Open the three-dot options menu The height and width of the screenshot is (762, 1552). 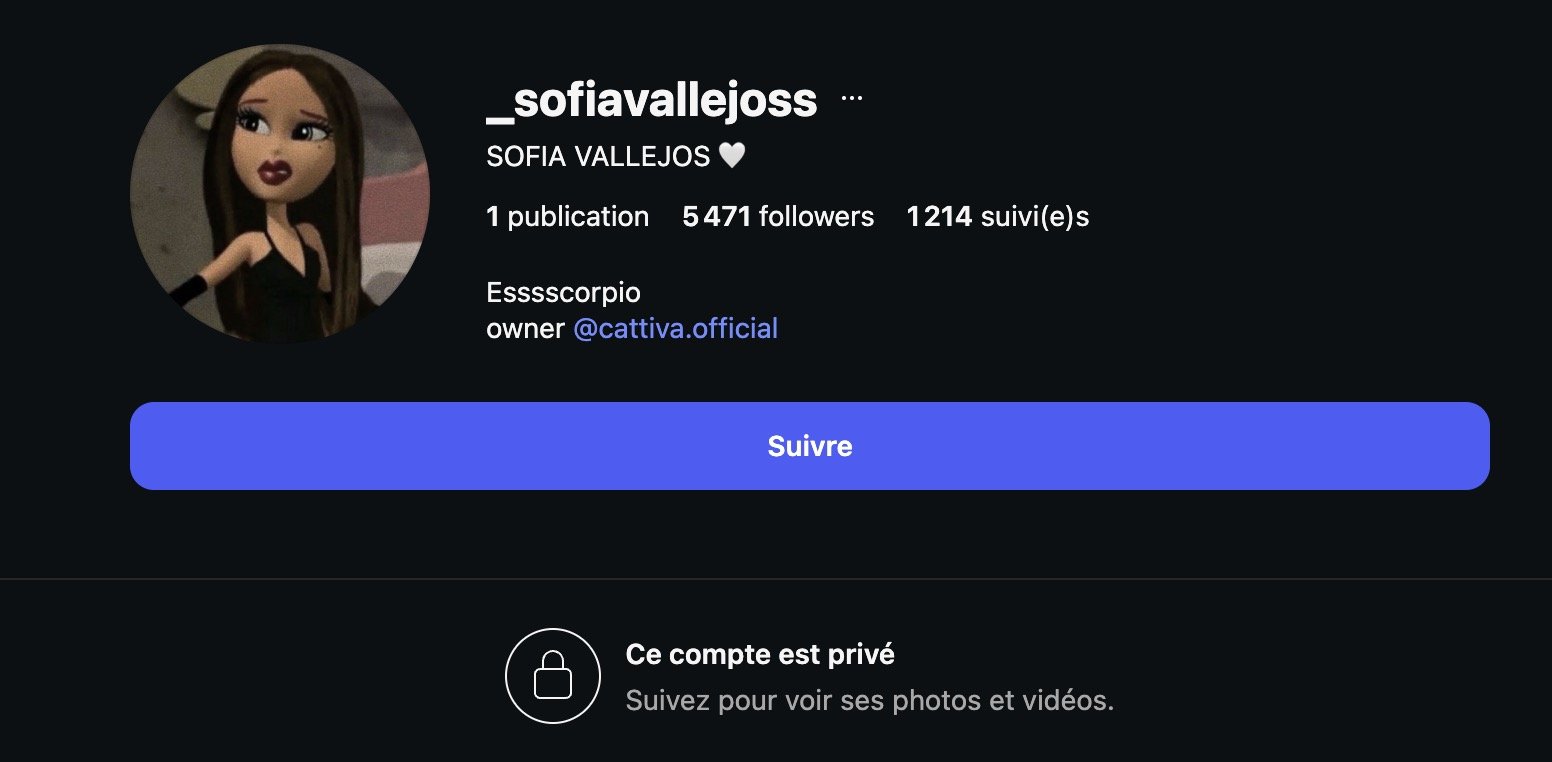852,98
